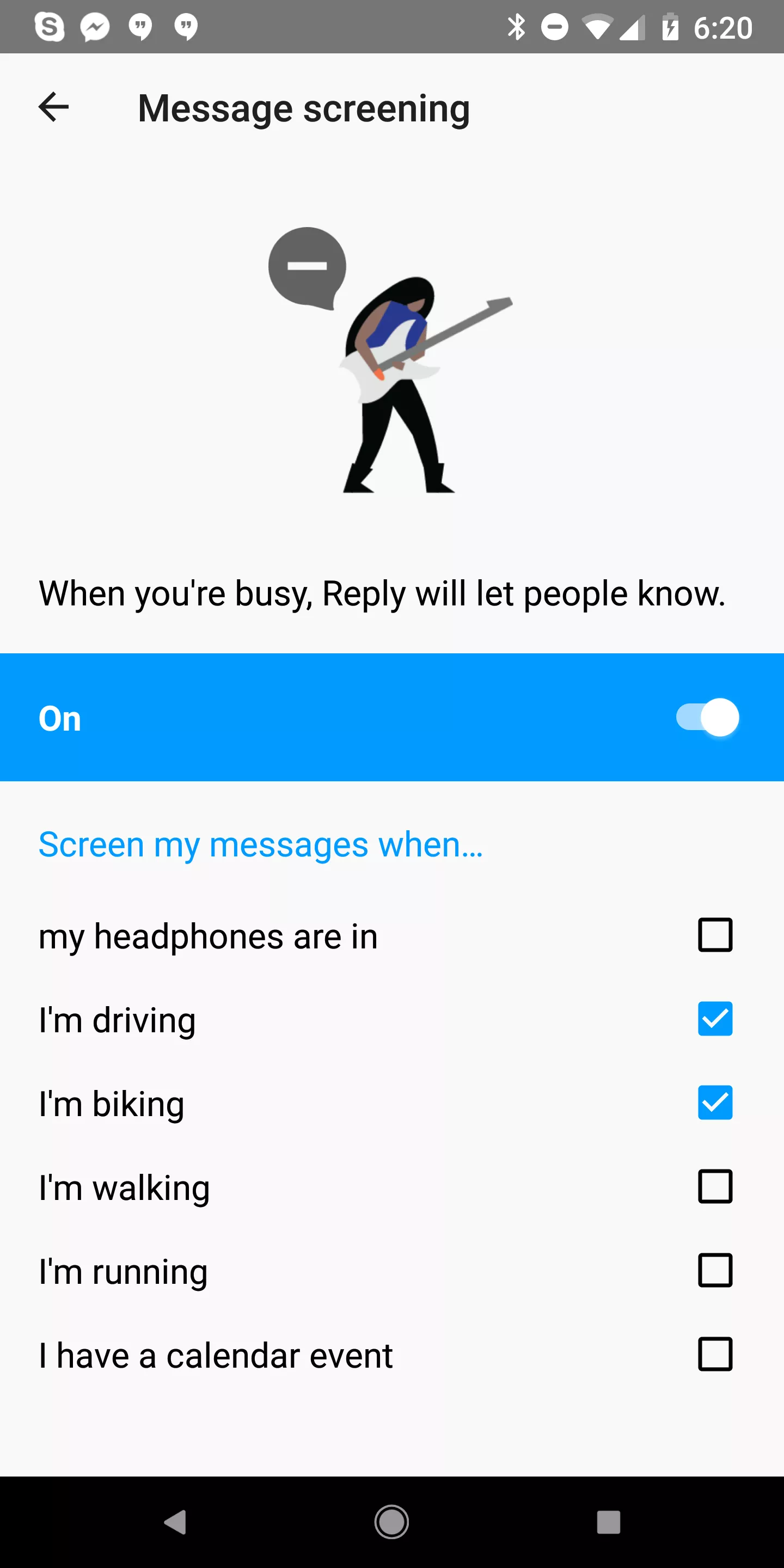Disable screening when I'm biking

tap(715, 1103)
